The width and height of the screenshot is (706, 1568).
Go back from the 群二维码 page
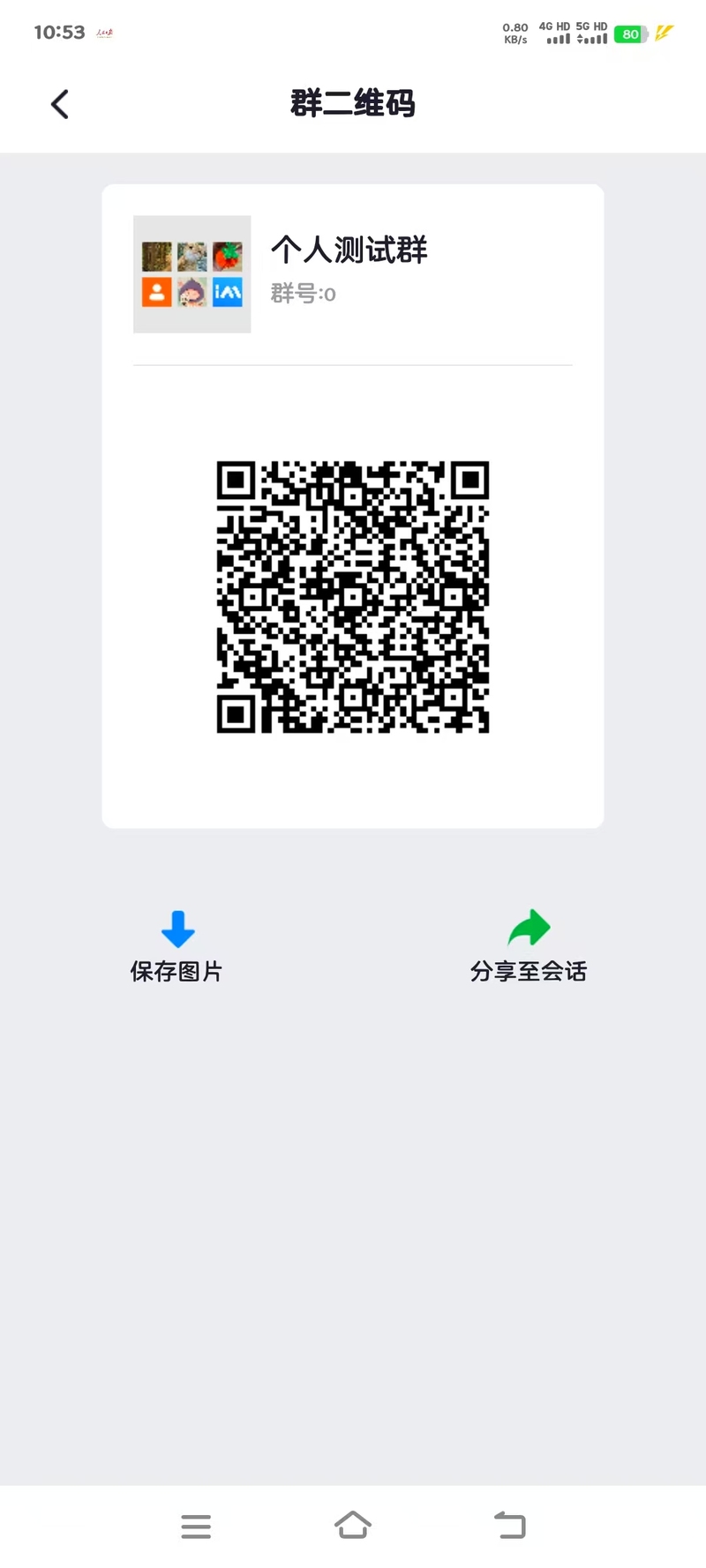[60, 104]
